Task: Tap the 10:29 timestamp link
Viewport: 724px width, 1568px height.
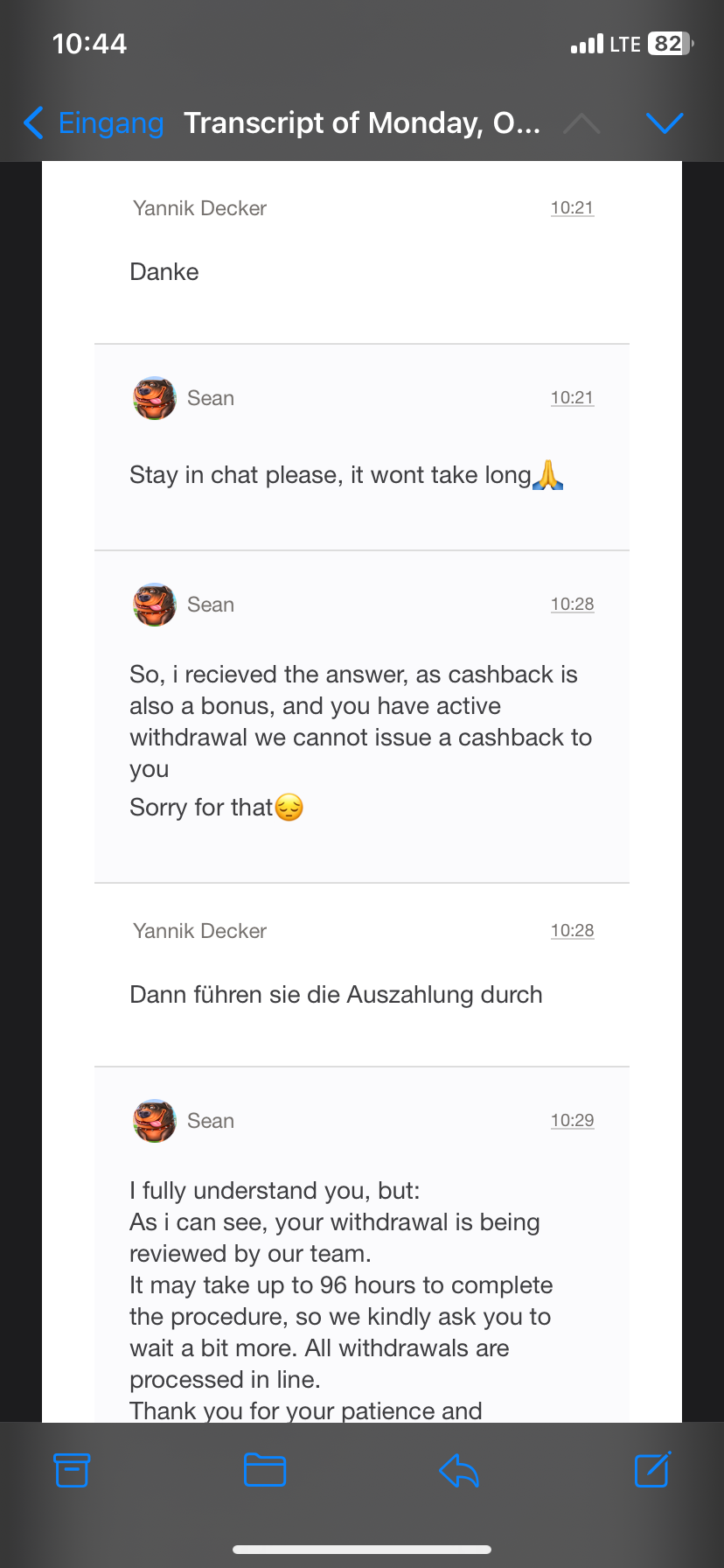Action: (572, 1120)
